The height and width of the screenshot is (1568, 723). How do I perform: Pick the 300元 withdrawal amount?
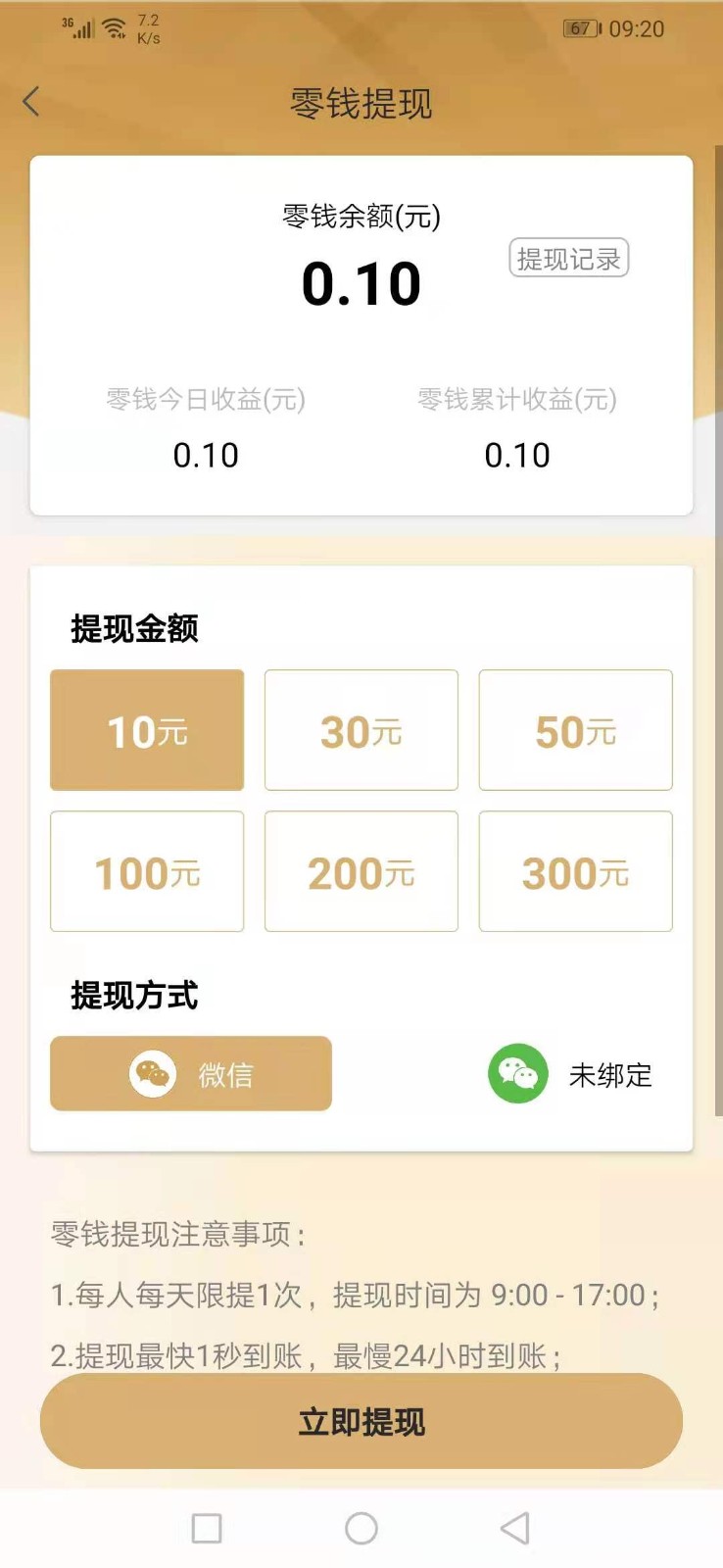click(x=575, y=871)
